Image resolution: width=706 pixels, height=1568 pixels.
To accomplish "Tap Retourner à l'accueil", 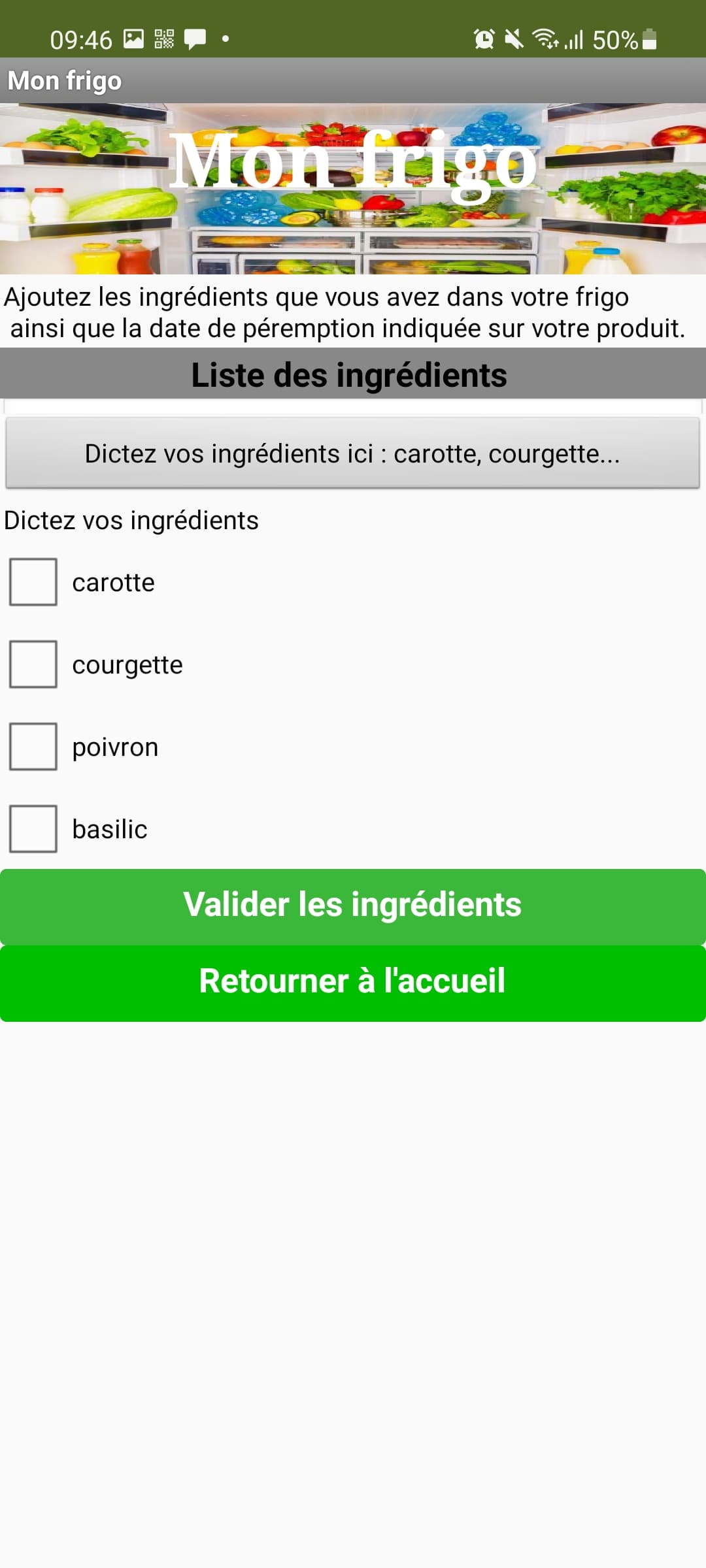I will 353,983.
